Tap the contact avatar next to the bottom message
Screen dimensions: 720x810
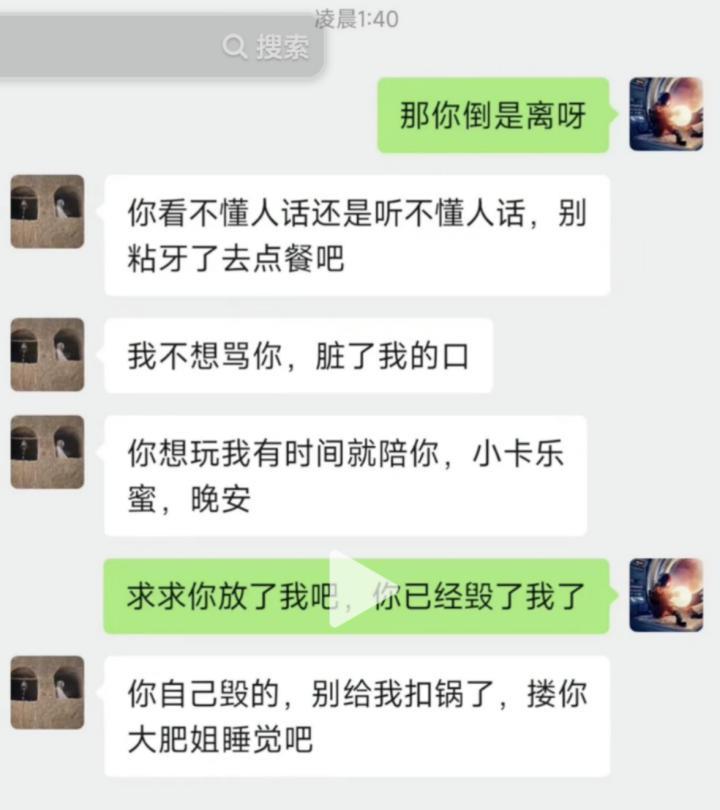pos(46,692)
